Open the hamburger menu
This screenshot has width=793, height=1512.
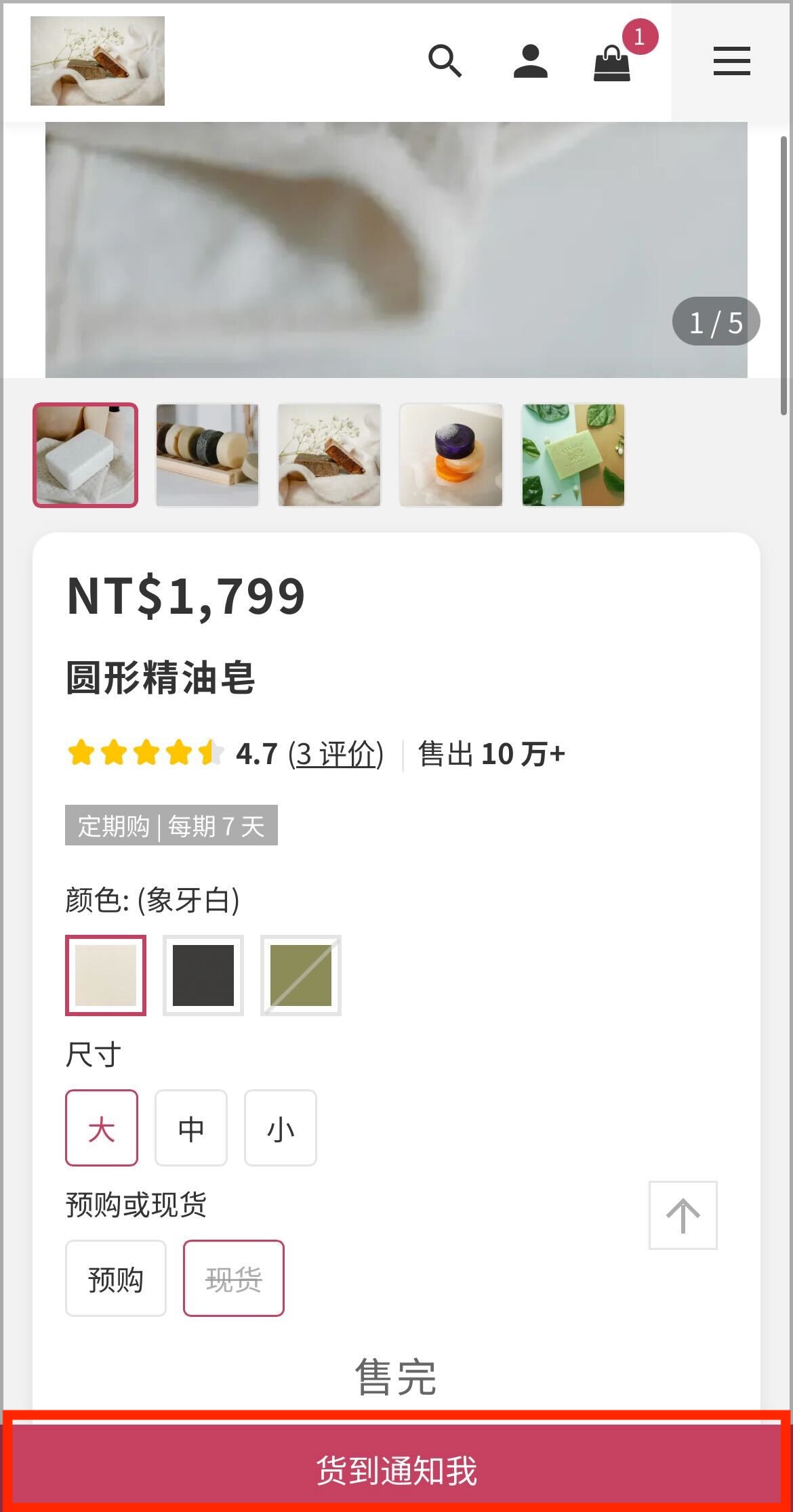tap(732, 61)
